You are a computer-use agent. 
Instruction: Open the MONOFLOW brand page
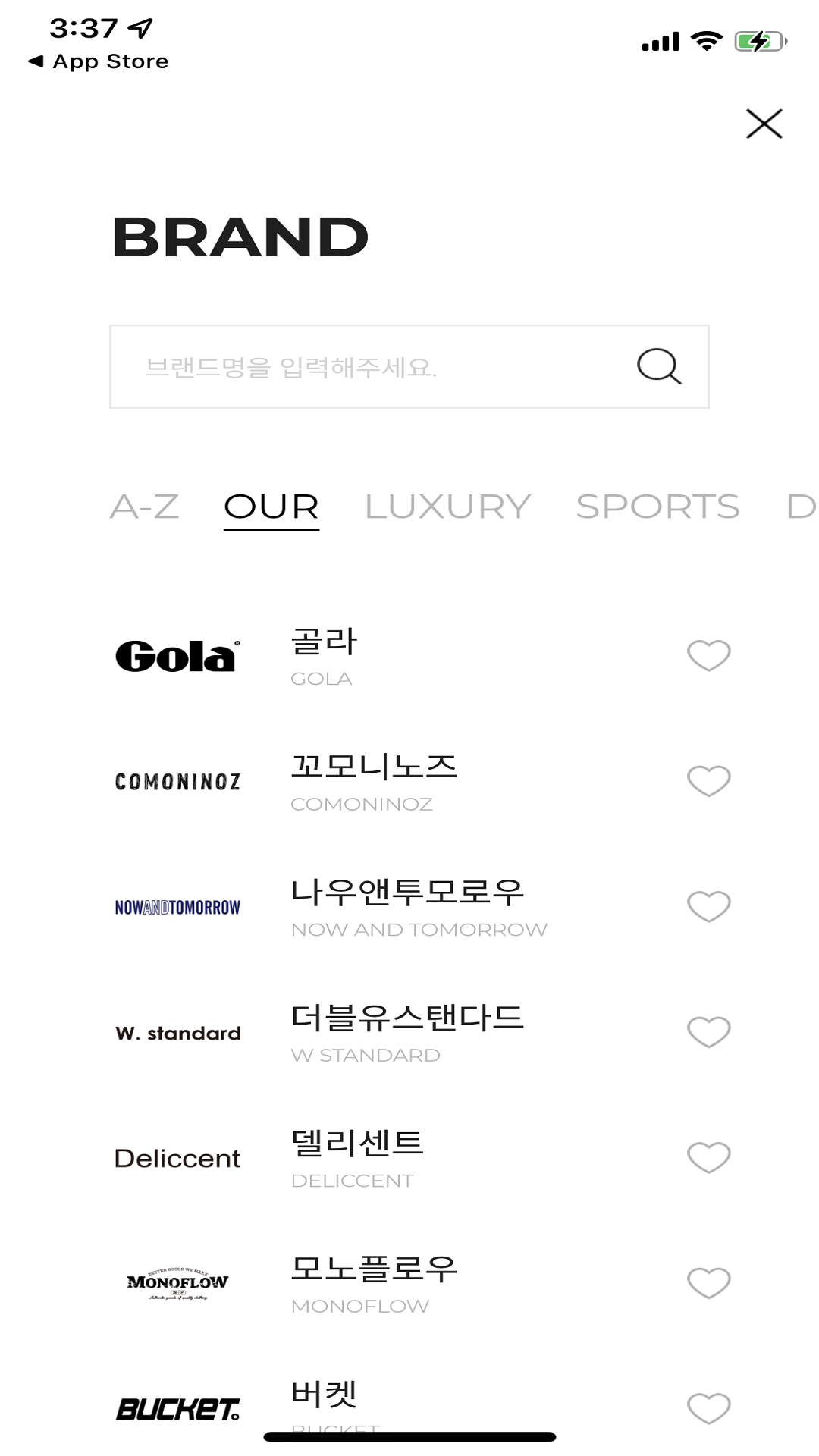[373, 1284]
